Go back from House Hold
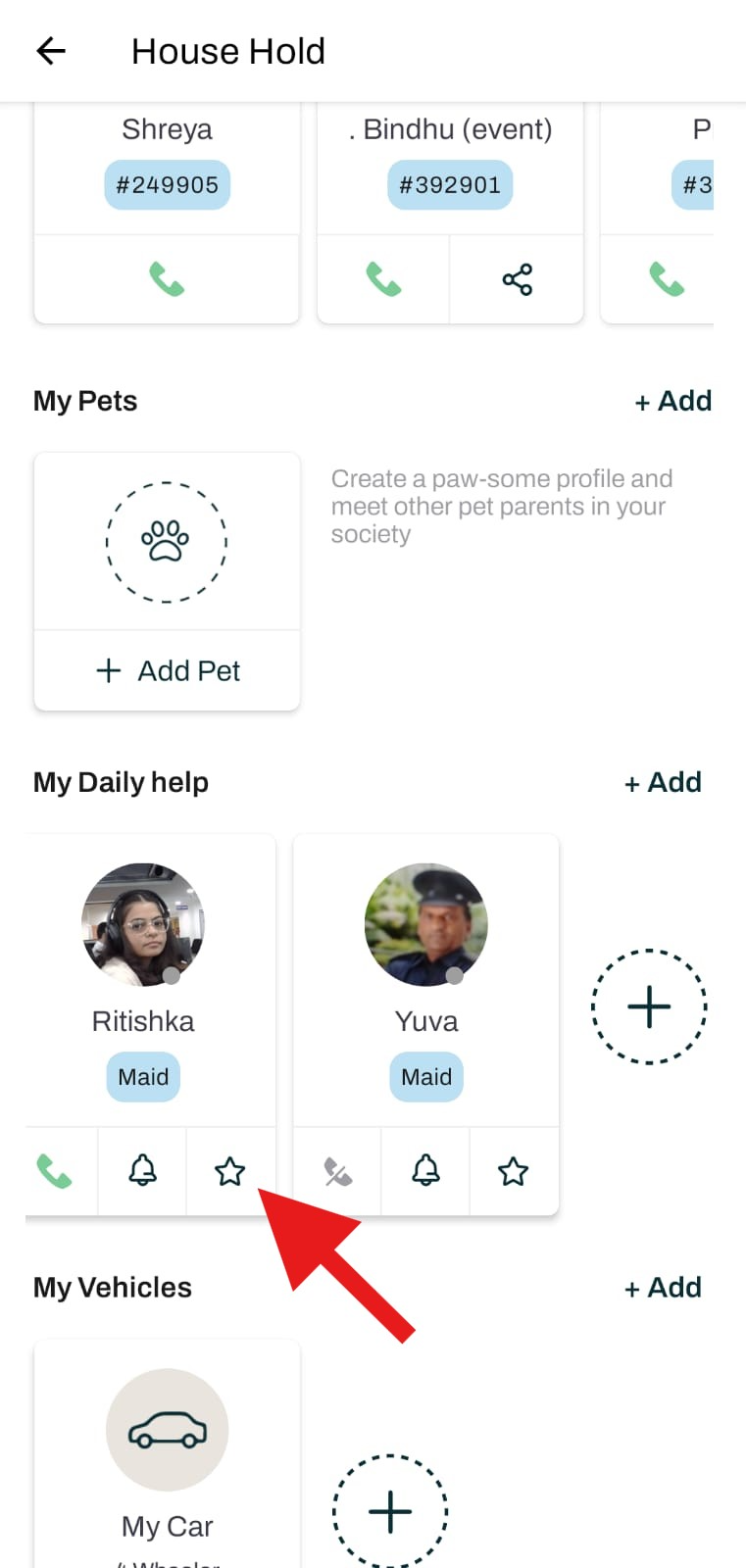Viewport: 746px width, 1568px height. (x=51, y=51)
